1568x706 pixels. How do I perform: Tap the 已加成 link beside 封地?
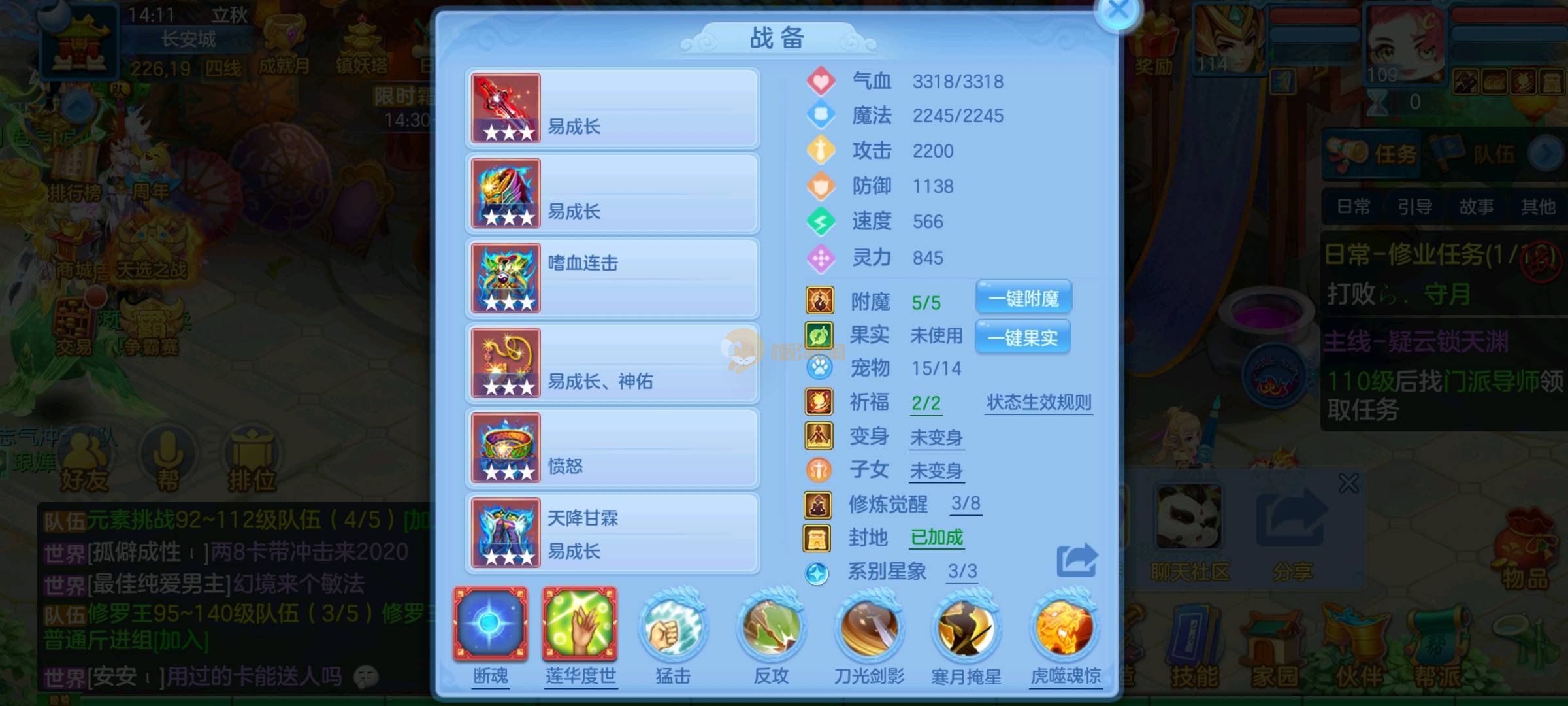(936, 537)
